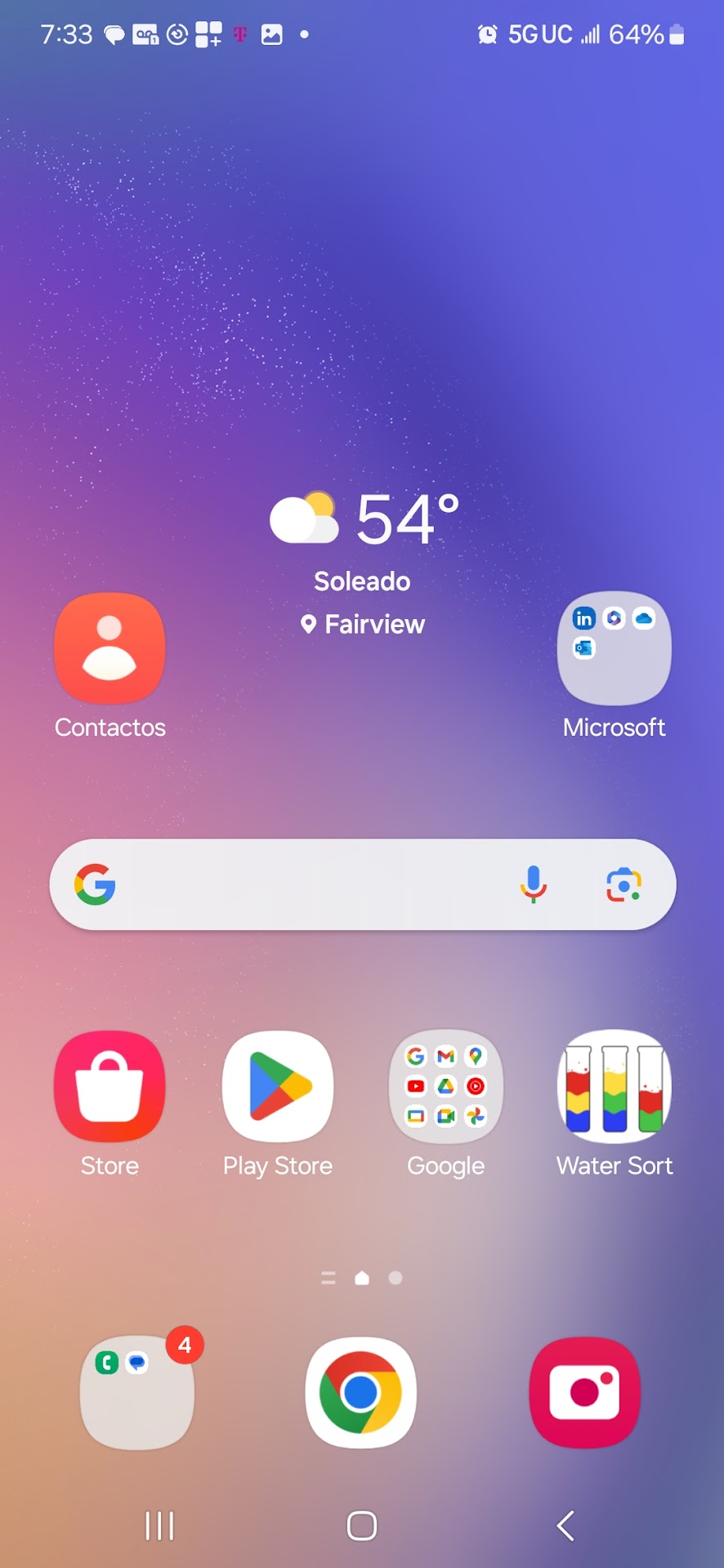Screen dimensions: 724x1568
Task: Open the Google apps folder
Action: pos(446,1087)
